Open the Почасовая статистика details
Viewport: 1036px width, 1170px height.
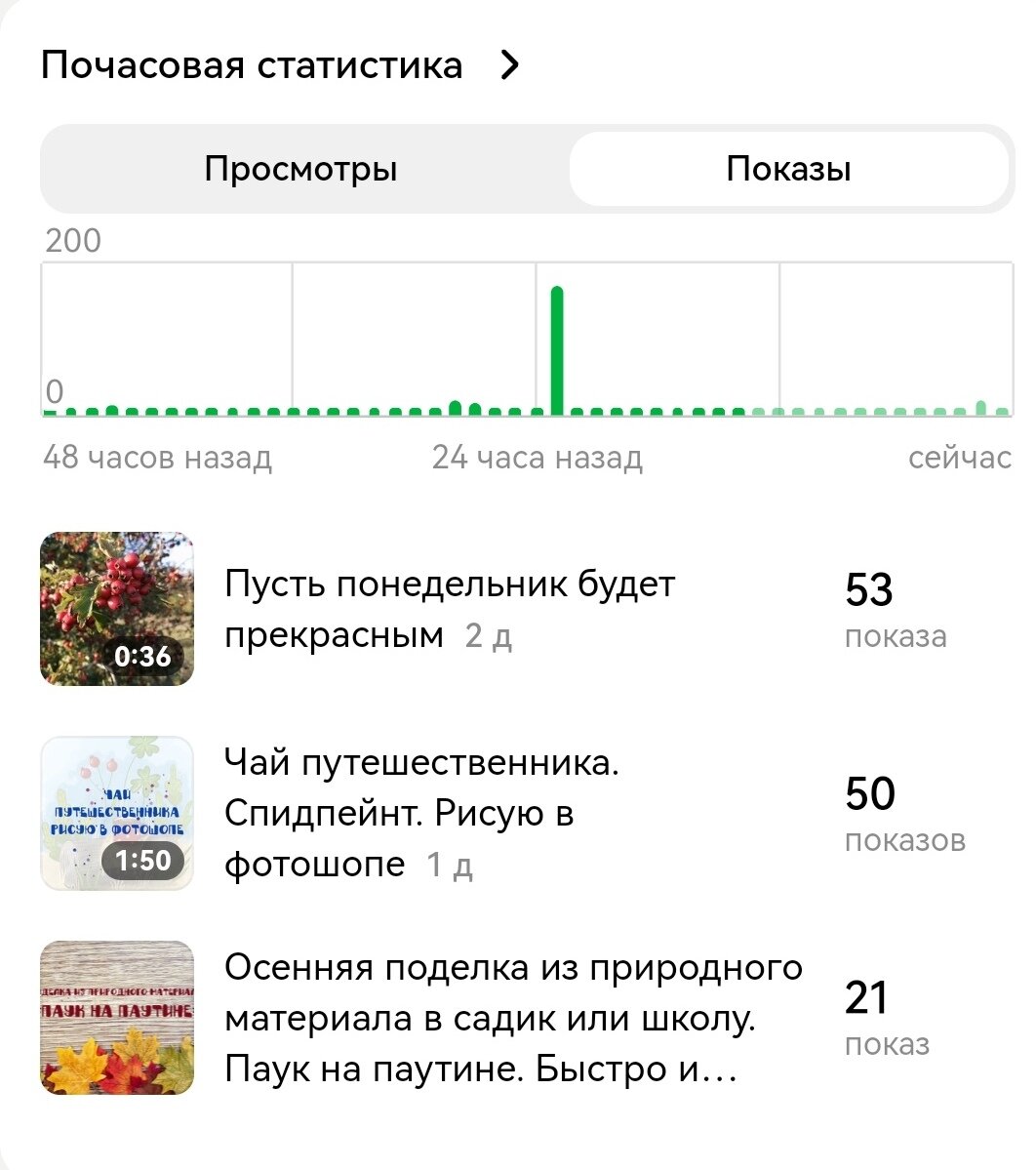click(x=281, y=66)
